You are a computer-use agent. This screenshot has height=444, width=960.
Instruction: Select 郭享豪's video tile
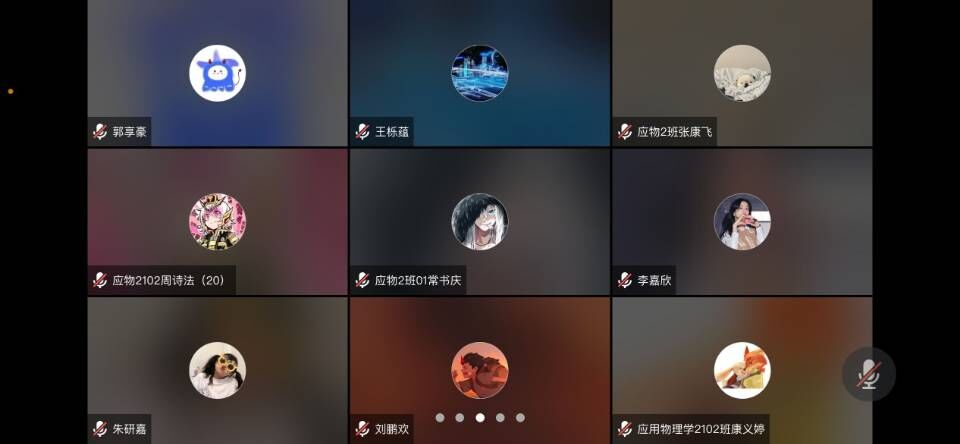pyautogui.click(x=217, y=73)
